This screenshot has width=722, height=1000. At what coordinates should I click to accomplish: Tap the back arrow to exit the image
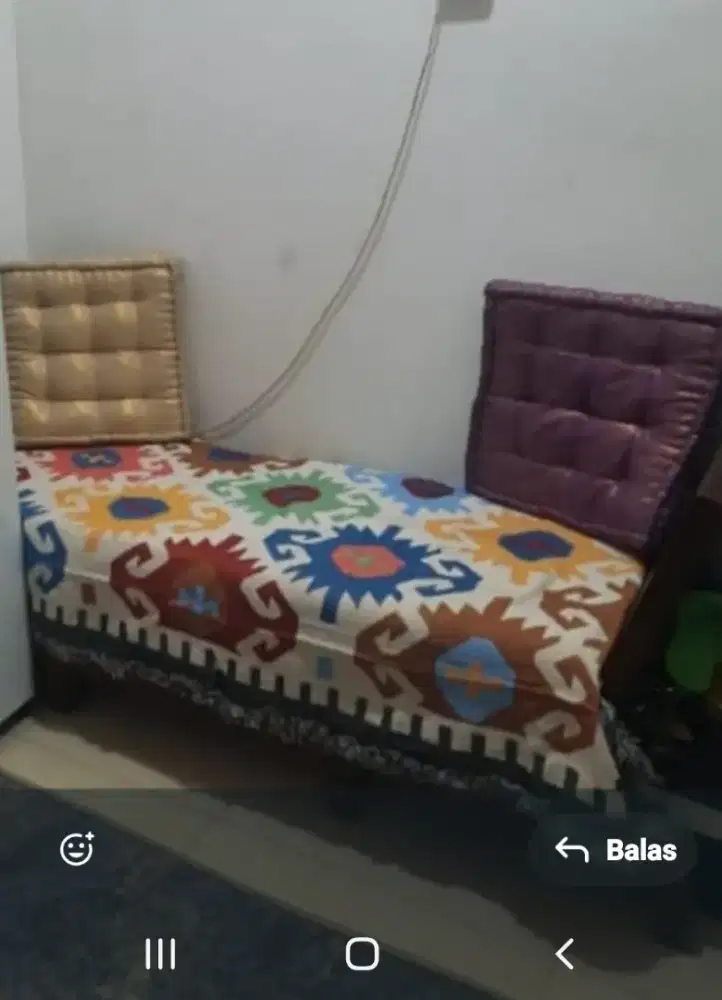(564, 955)
